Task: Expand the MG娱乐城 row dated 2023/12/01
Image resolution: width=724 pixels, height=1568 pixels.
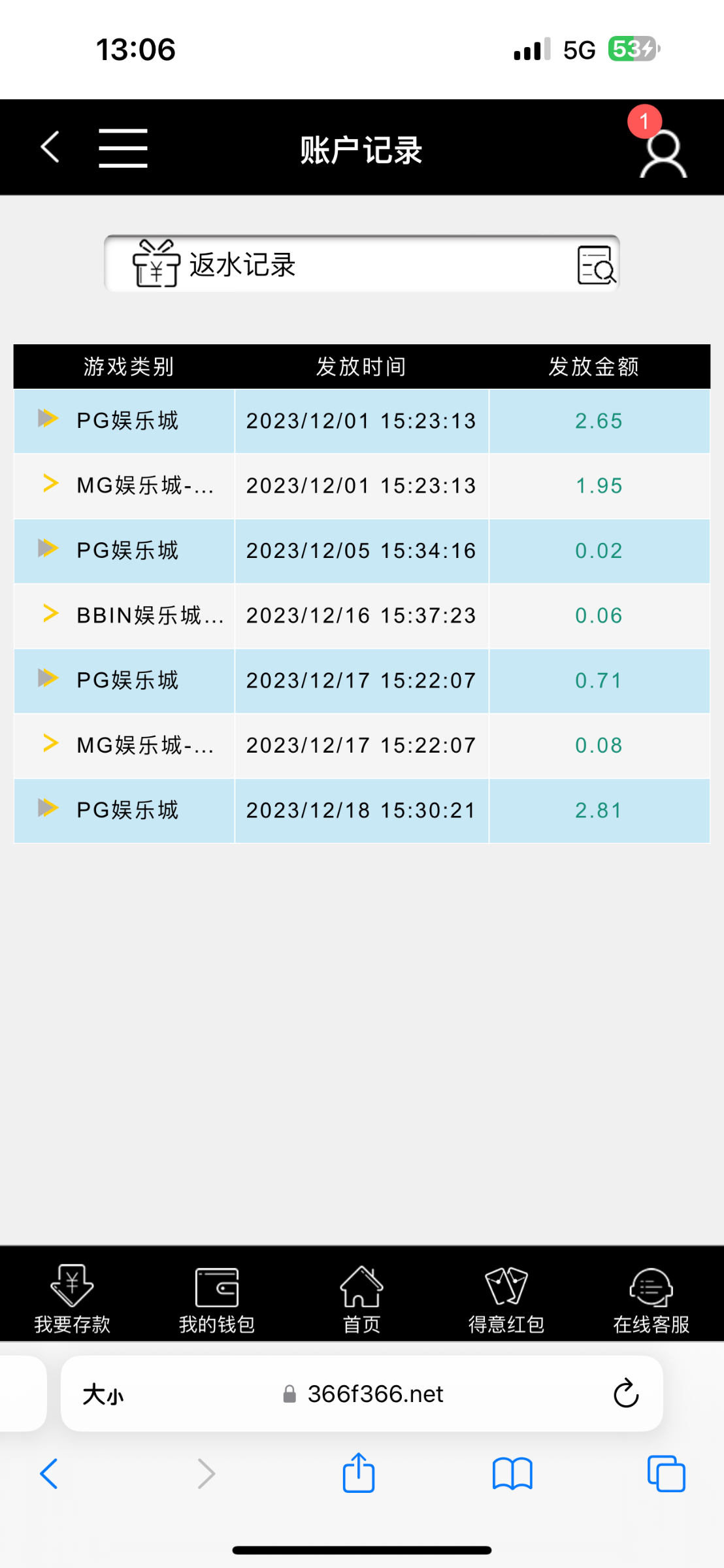Action: (48, 485)
